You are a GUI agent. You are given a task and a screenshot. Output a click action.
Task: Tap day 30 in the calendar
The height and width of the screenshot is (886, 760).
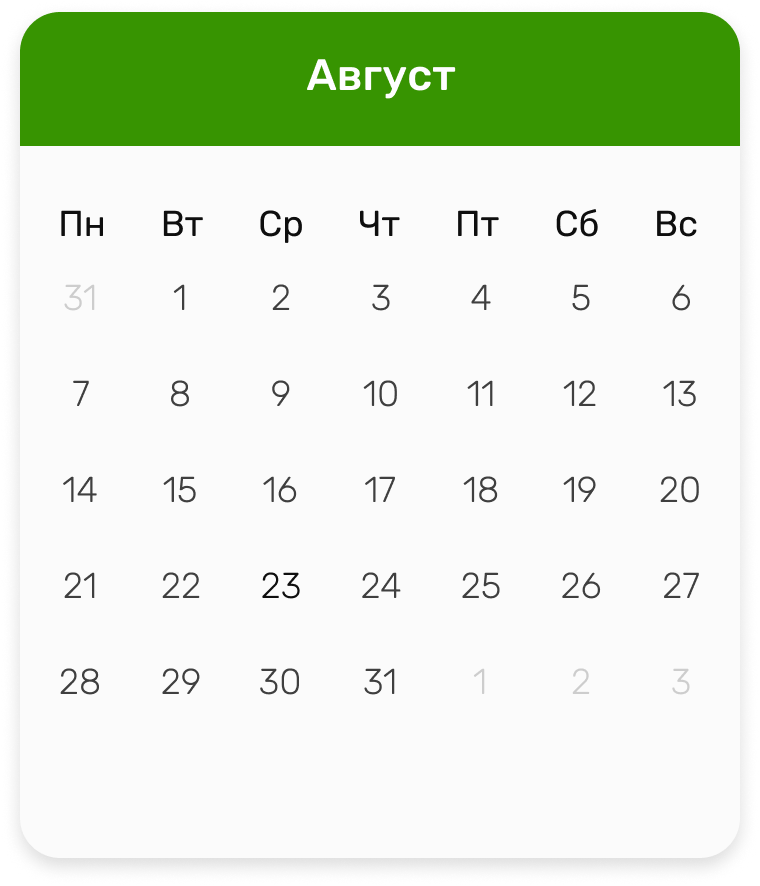280,682
